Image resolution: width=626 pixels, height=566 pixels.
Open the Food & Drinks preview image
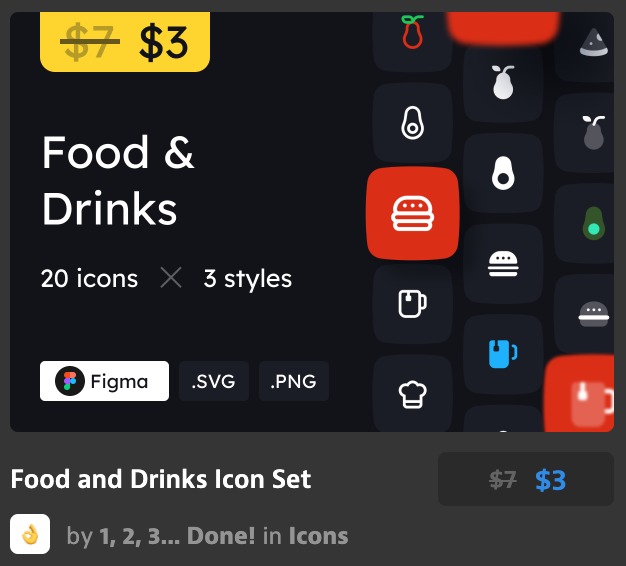(x=311, y=221)
